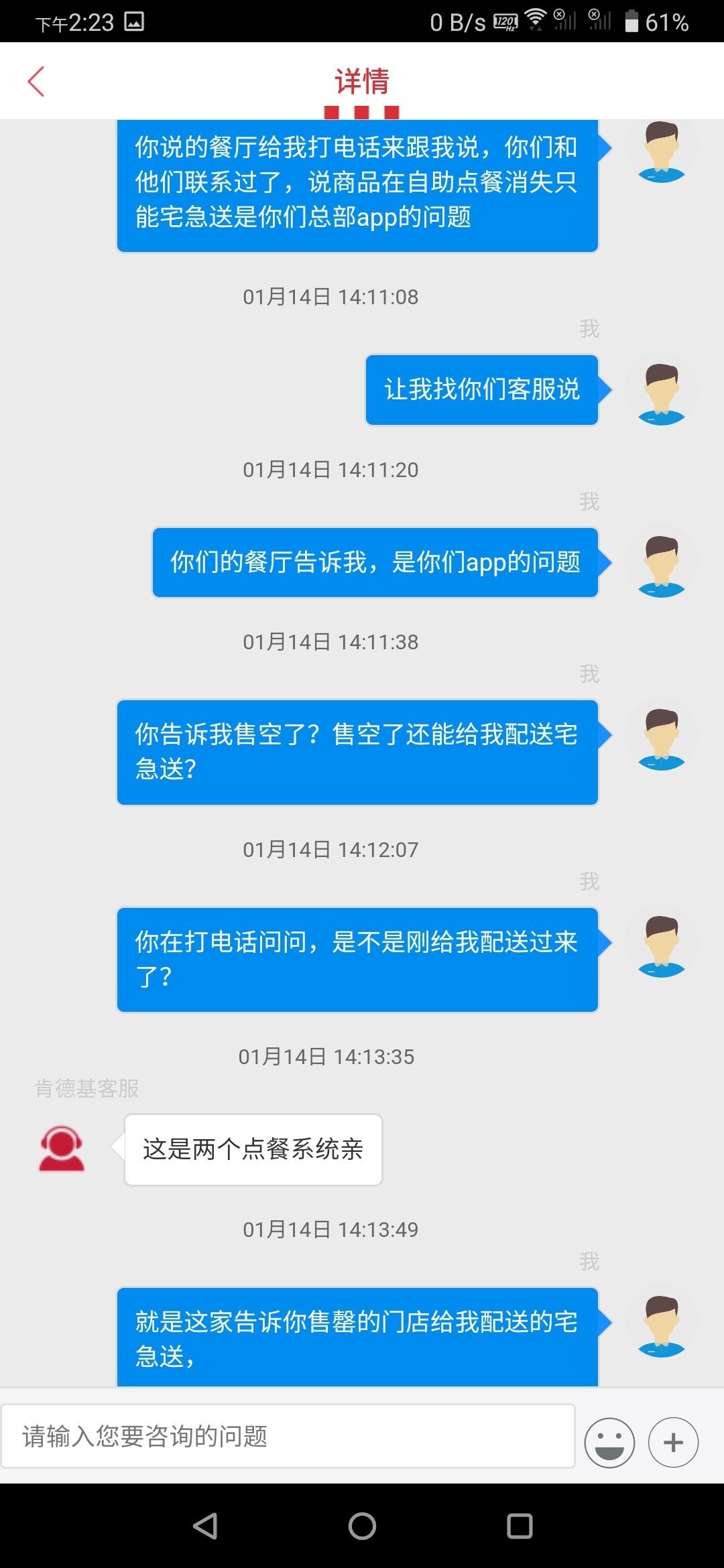Tap the red back arrow to exit chat

coord(37,80)
